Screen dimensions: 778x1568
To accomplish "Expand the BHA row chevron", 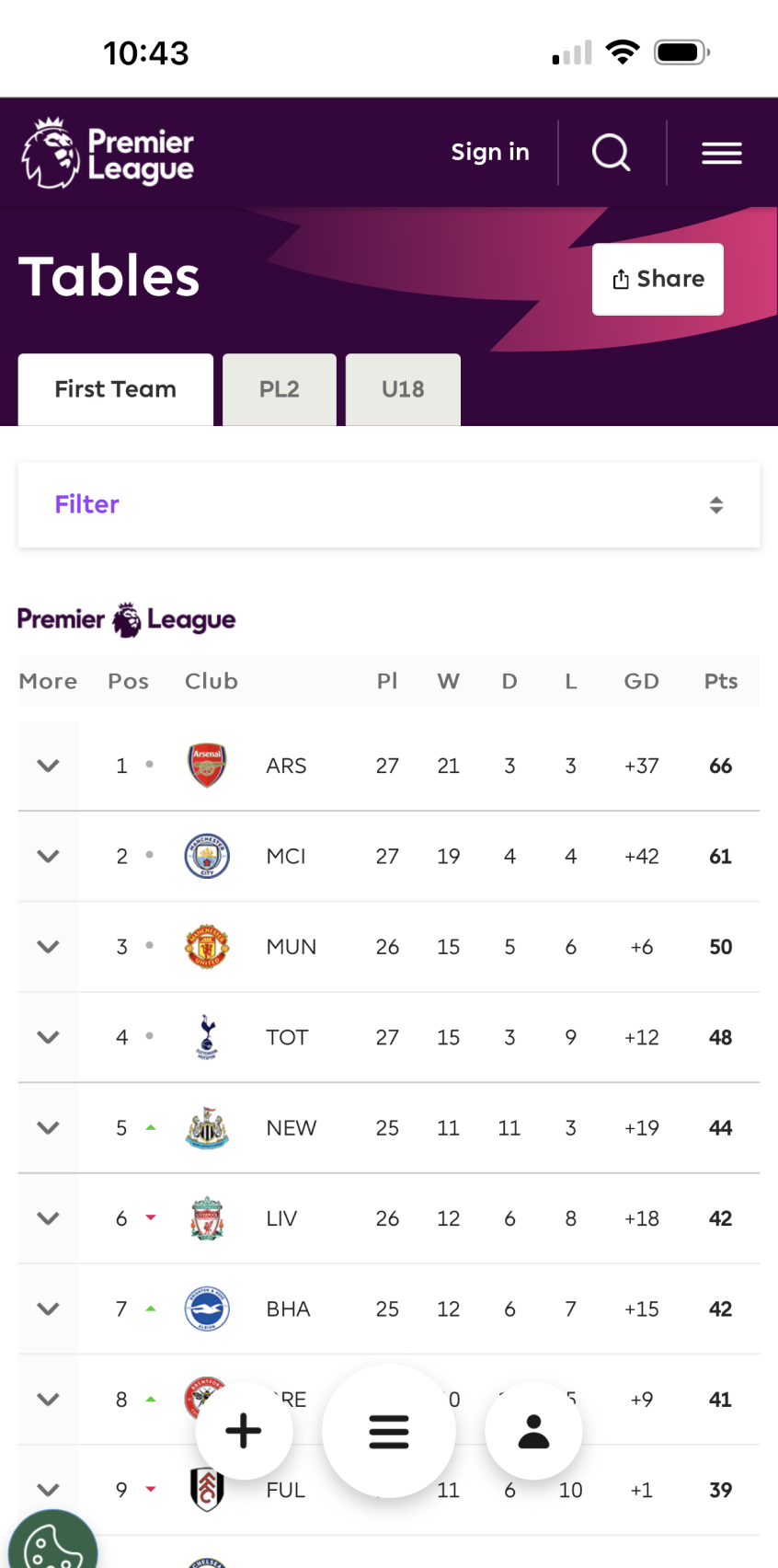I will point(48,1309).
